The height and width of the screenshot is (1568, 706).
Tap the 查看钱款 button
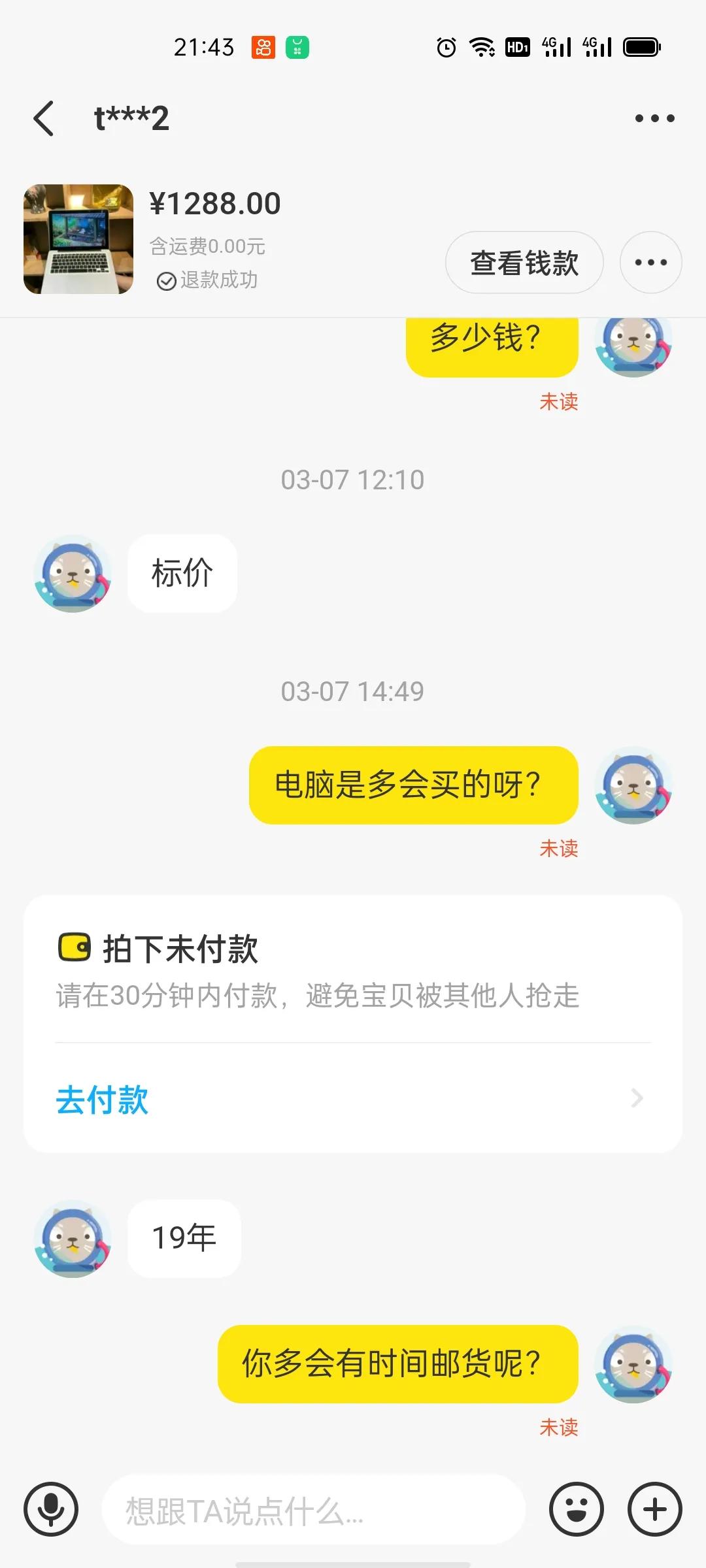point(524,261)
